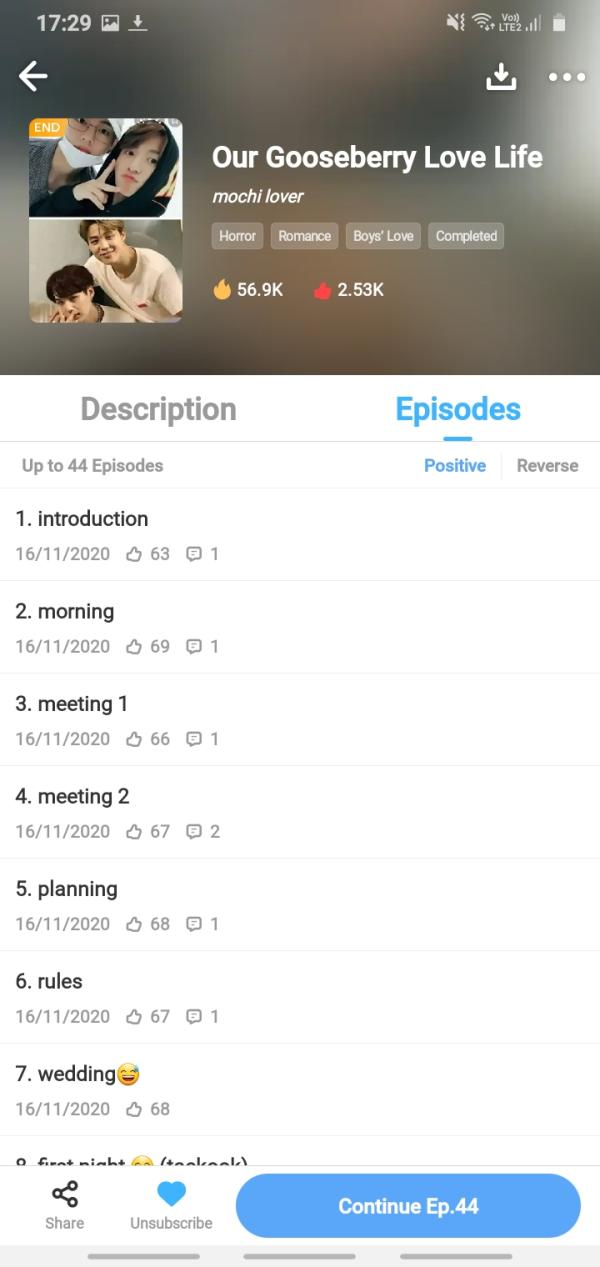Tap the Romance genre tag
The height and width of the screenshot is (1267, 600).
pyautogui.click(x=304, y=236)
